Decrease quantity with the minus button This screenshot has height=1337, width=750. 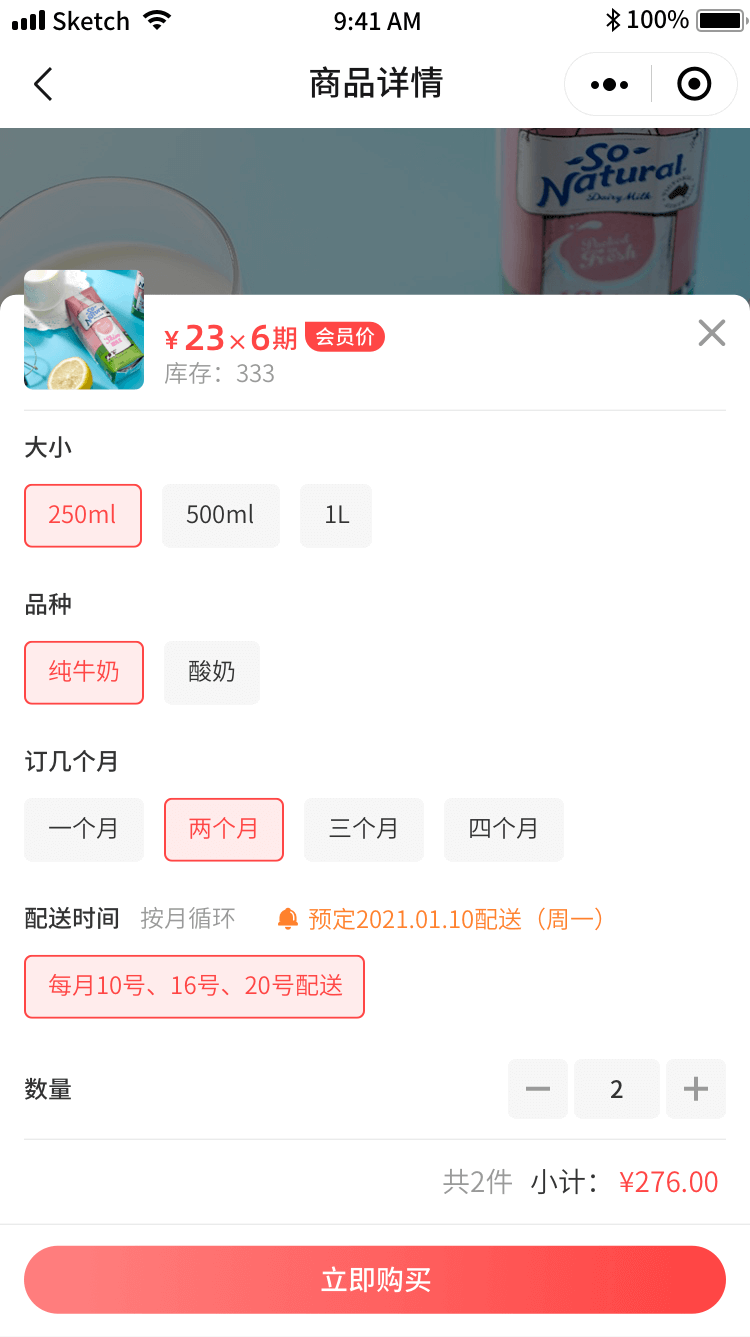click(538, 1089)
